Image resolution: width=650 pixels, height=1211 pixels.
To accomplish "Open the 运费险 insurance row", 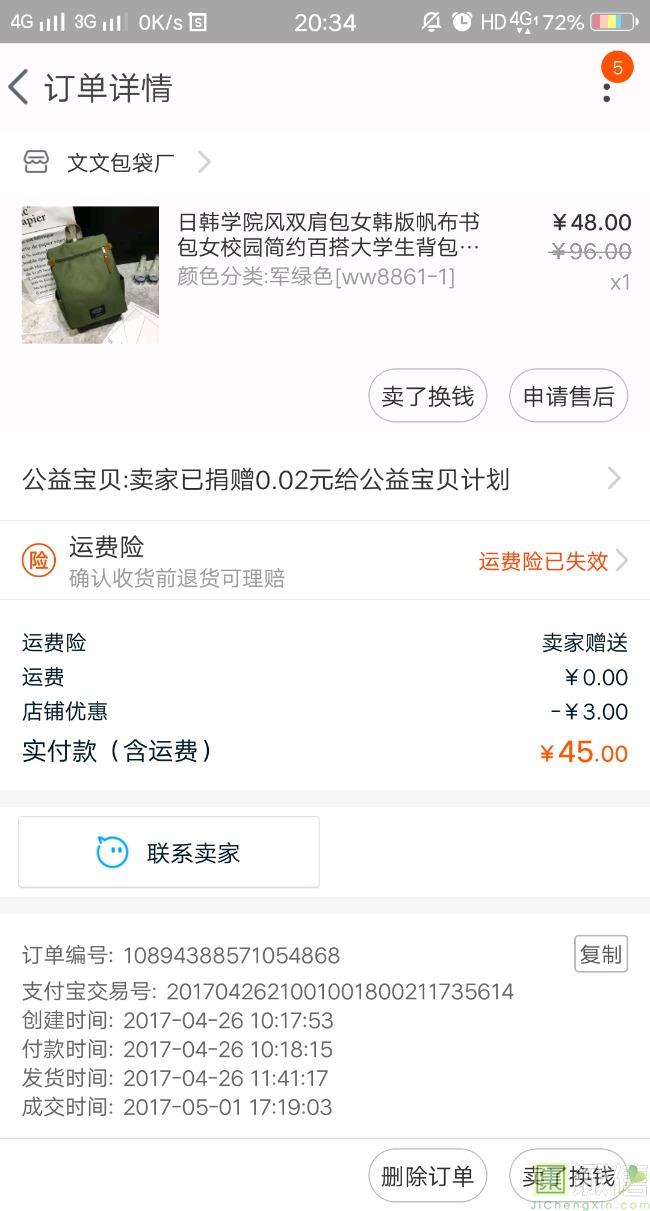I will 324,561.
